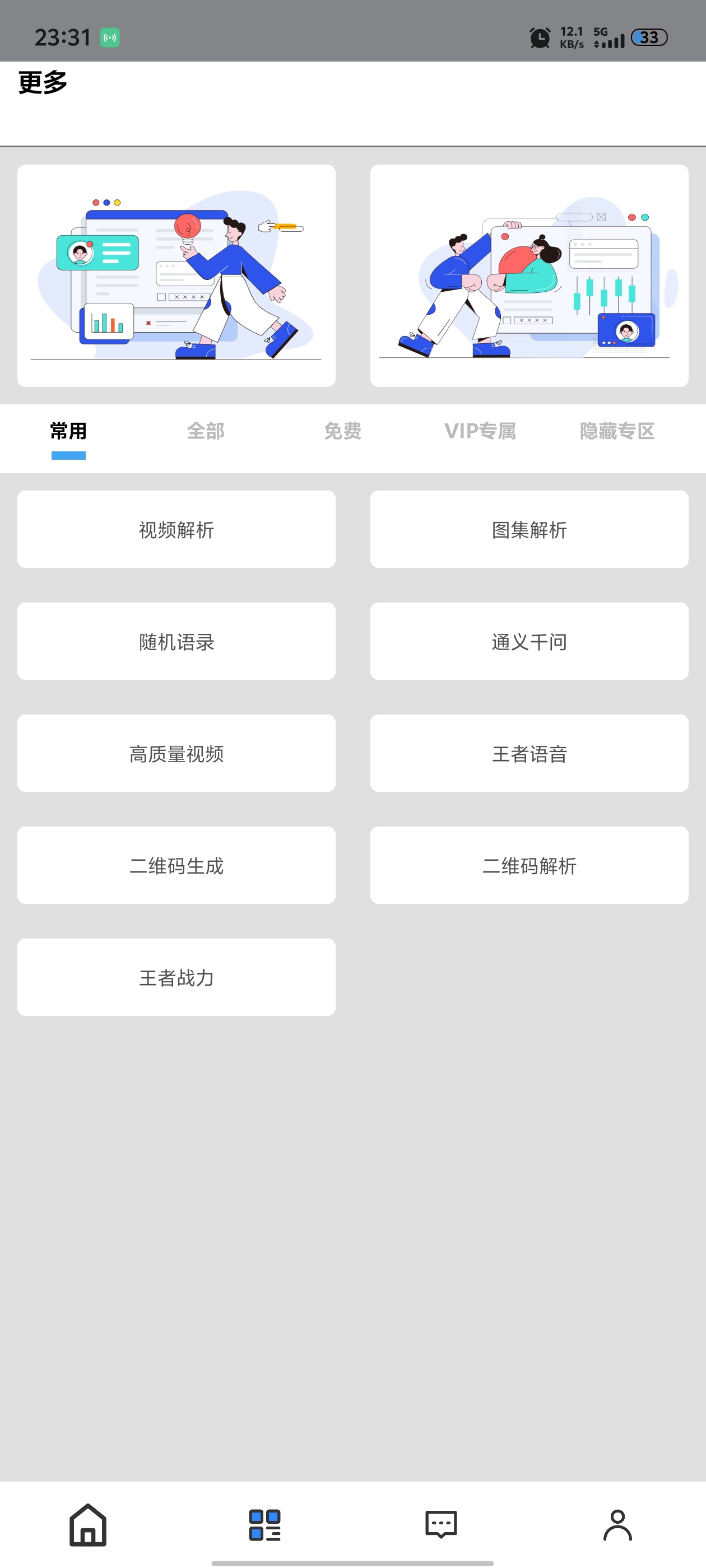Open 高质量视频
706x1568 pixels.
tap(176, 753)
